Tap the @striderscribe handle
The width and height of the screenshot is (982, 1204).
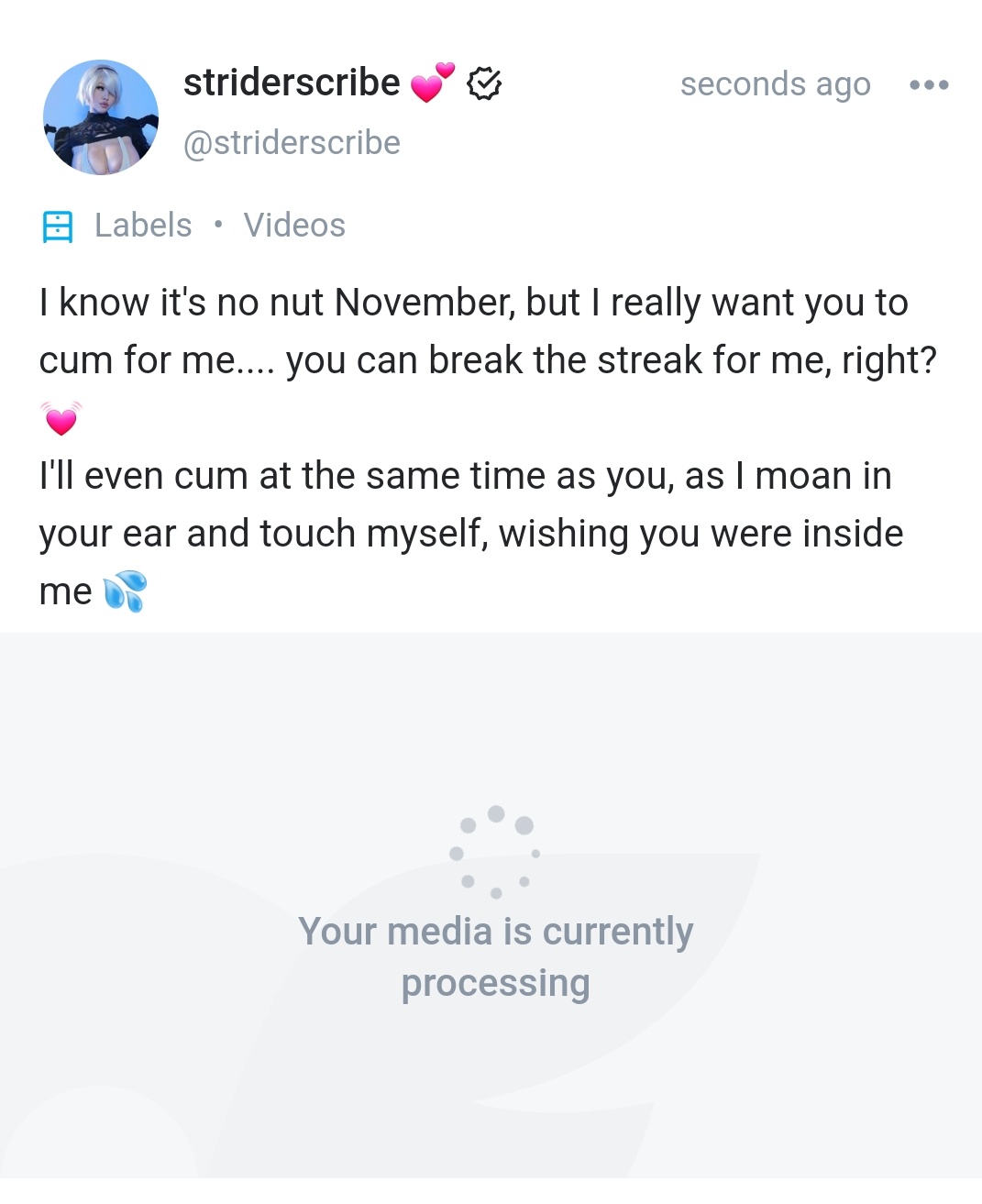292,143
